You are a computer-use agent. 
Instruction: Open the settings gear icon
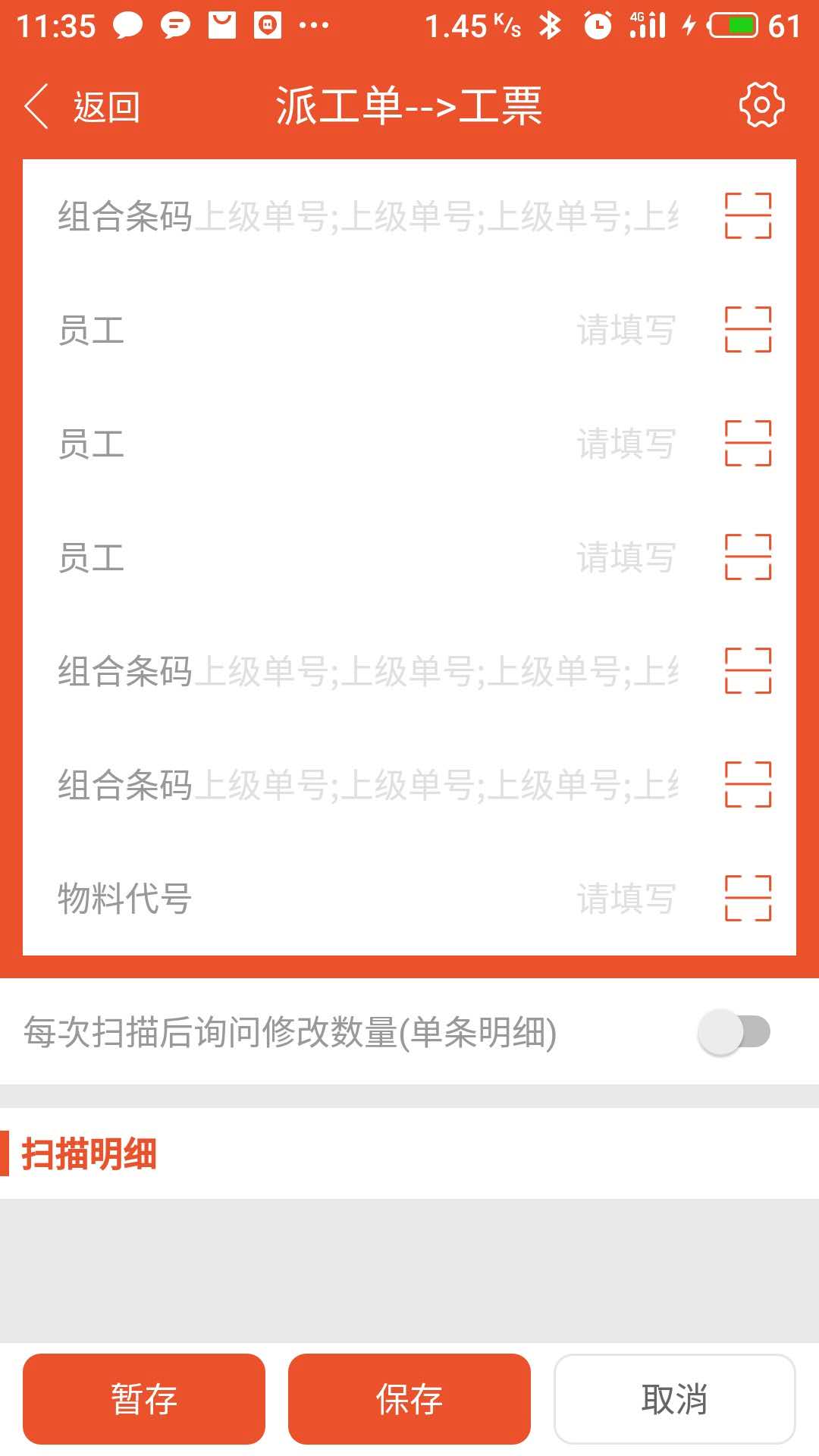tap(761, 105)
